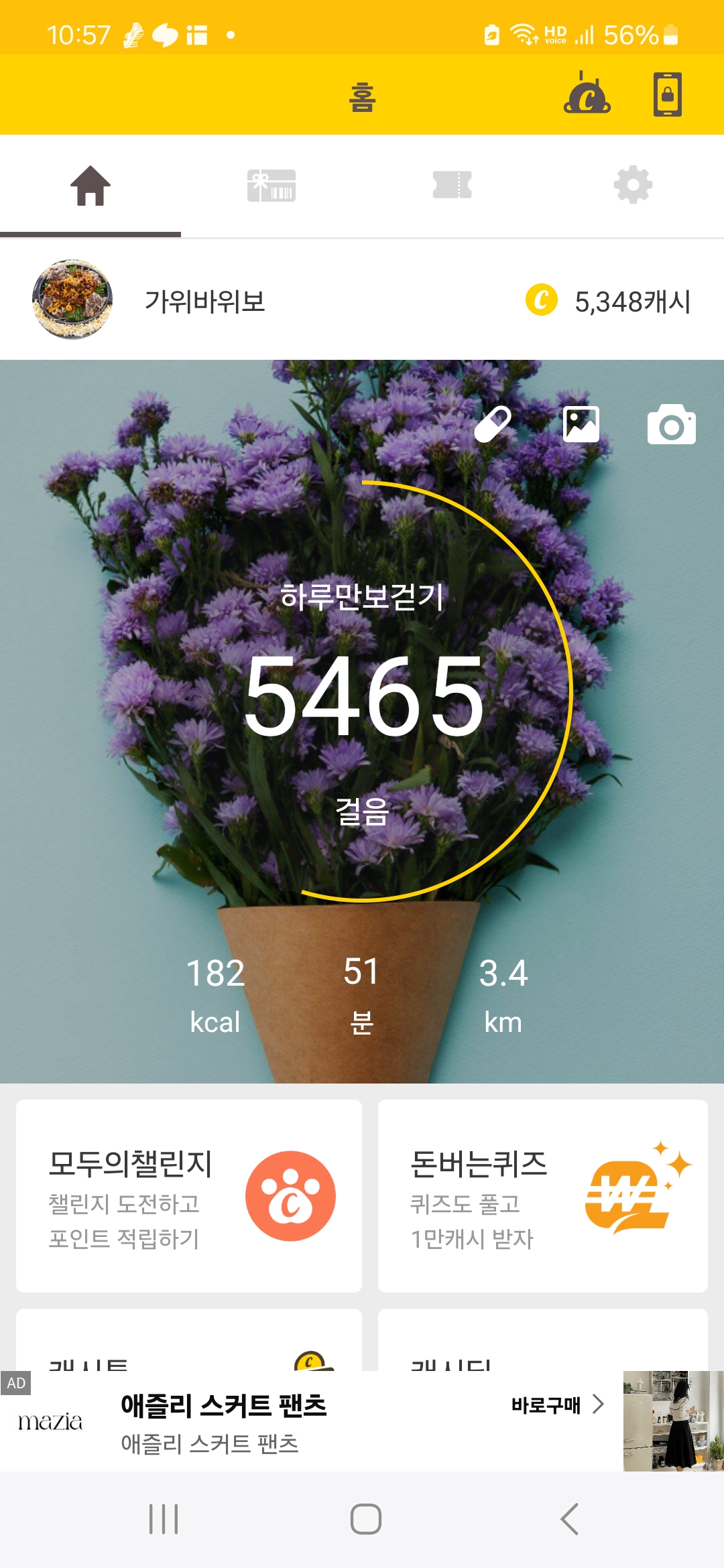
Task: Go back with the system back button
Action: [569, 1519]
